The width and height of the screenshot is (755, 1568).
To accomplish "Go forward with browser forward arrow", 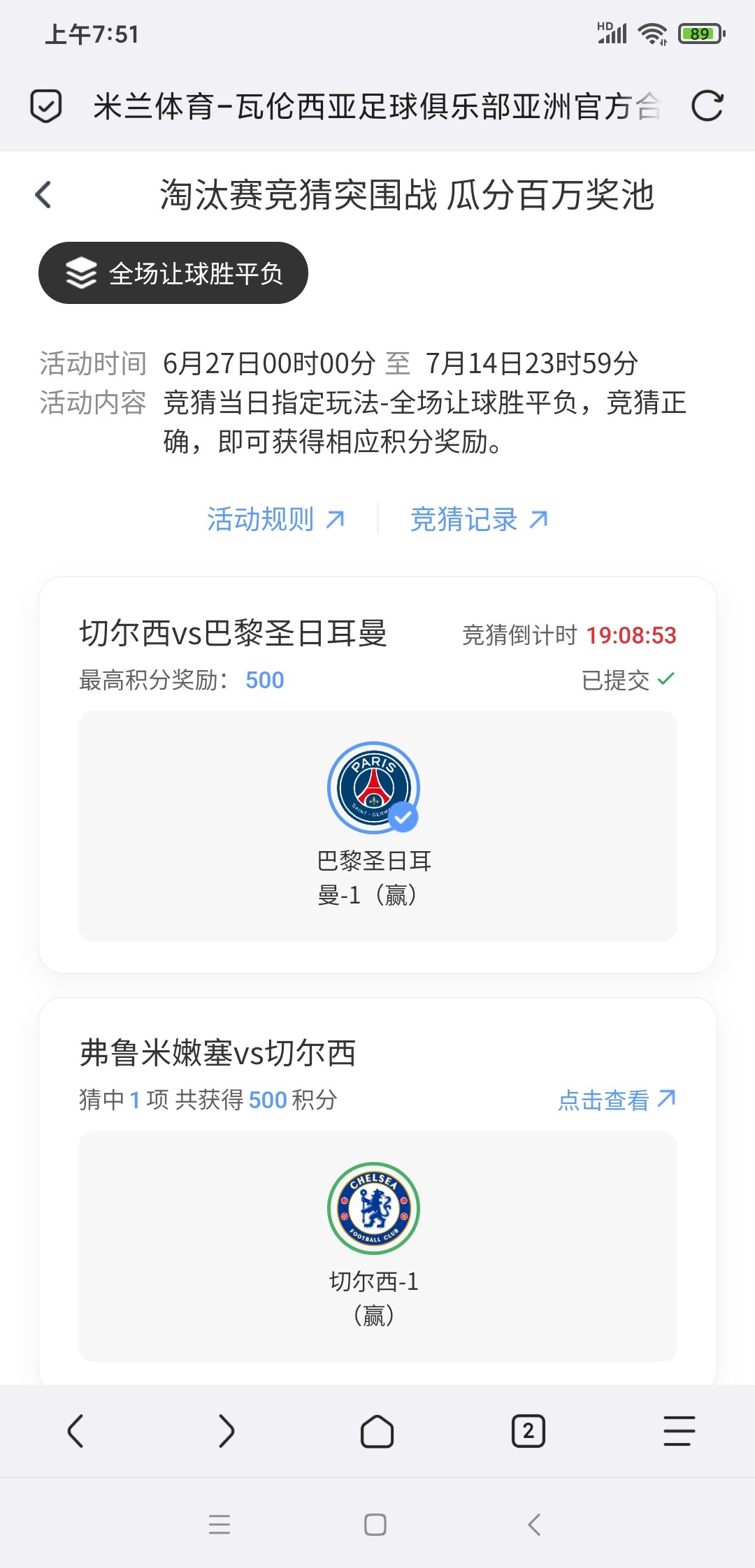I will pyautogui.click(x=226, y=1431).
